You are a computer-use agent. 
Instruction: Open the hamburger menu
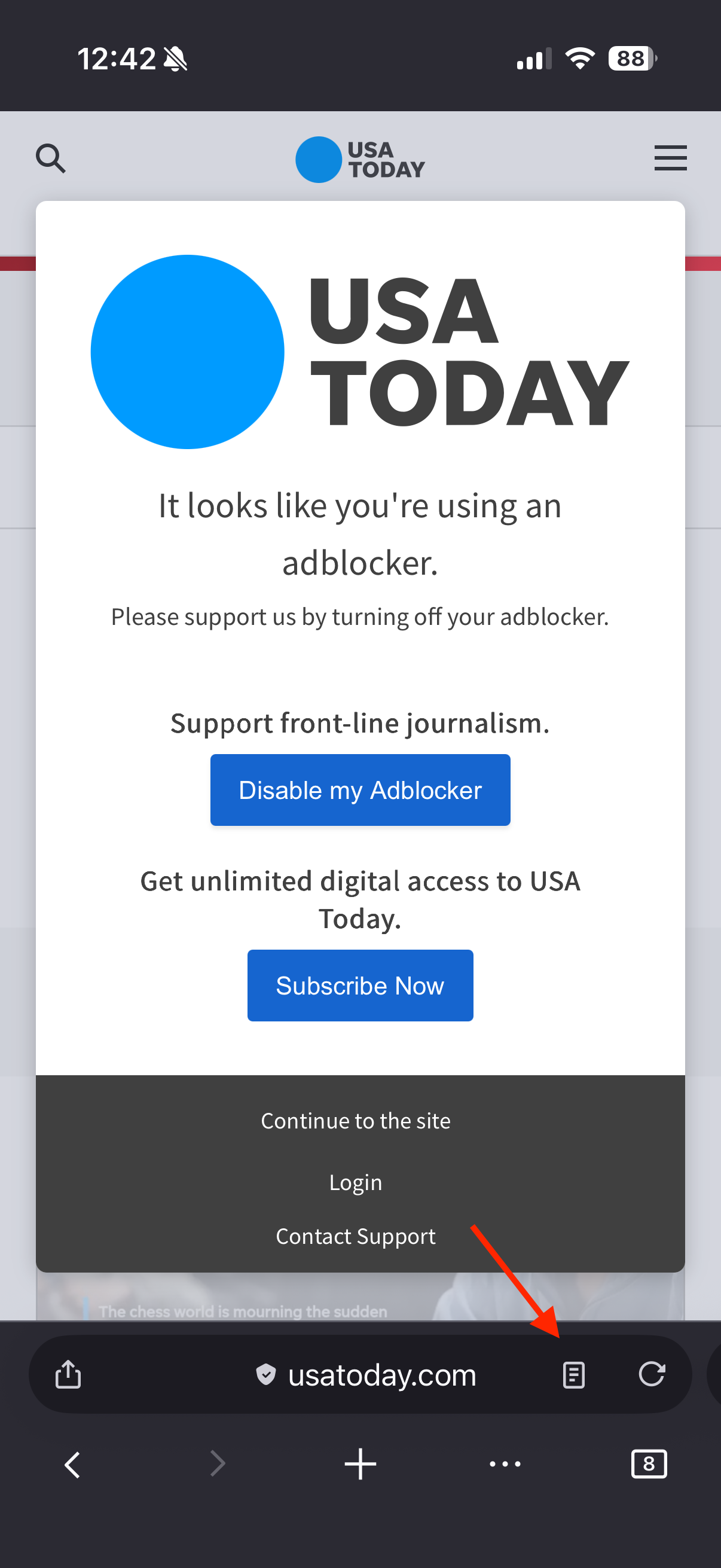pos(670,158)
